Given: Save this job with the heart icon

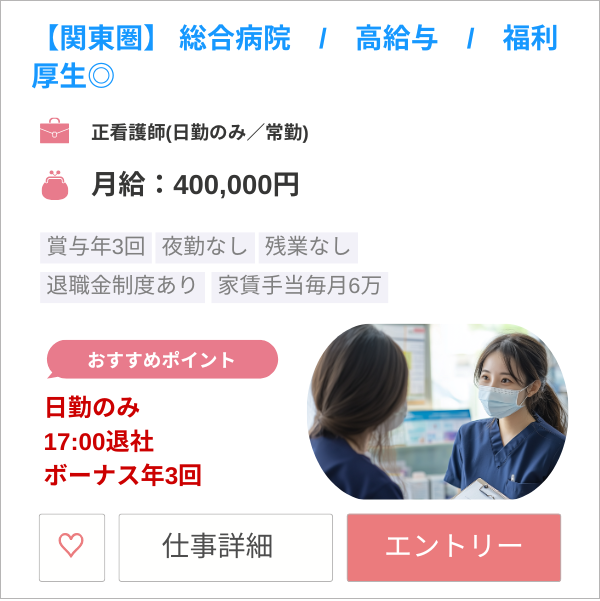Looking at the screenshot, I should click(x=71, y=546).
